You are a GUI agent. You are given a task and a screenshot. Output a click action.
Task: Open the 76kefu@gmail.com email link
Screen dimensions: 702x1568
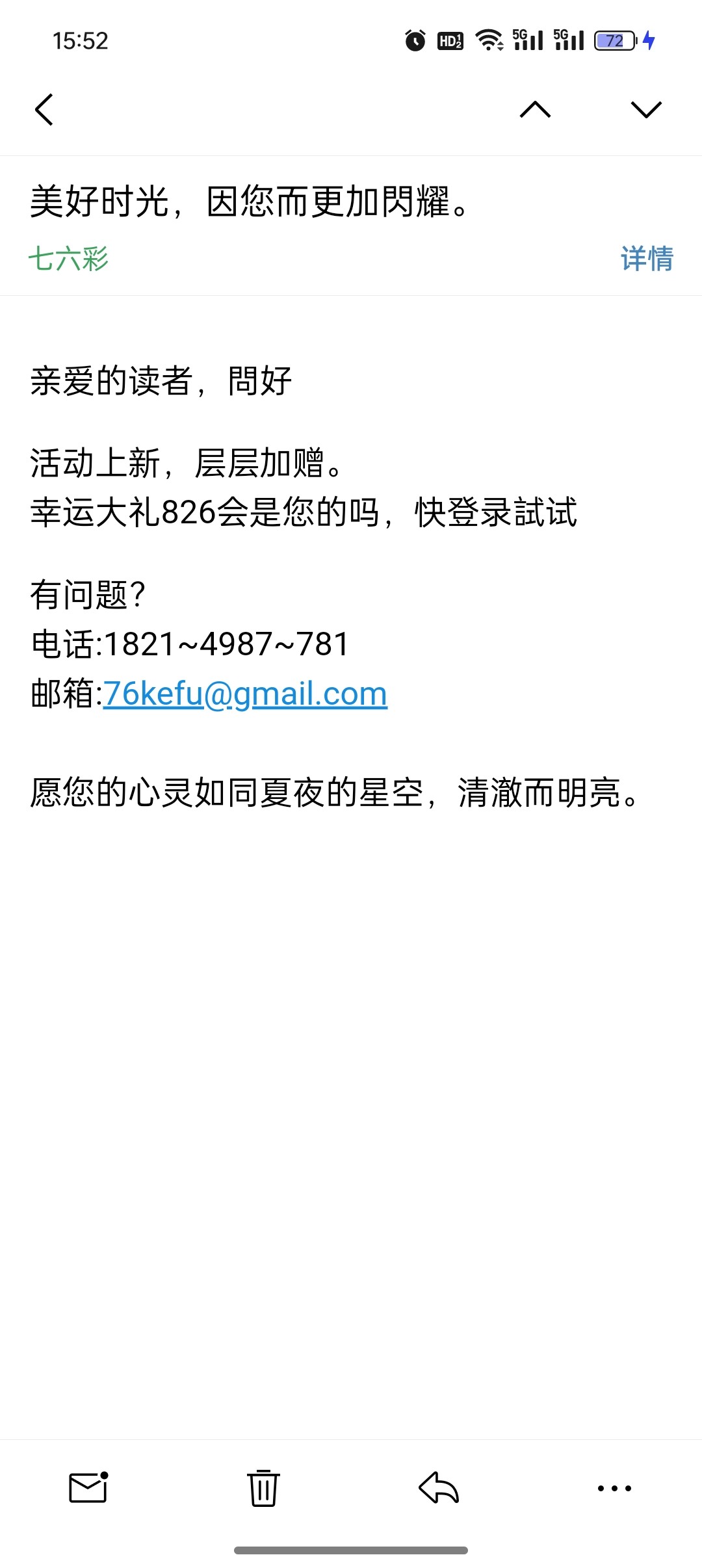pos(245,694)
